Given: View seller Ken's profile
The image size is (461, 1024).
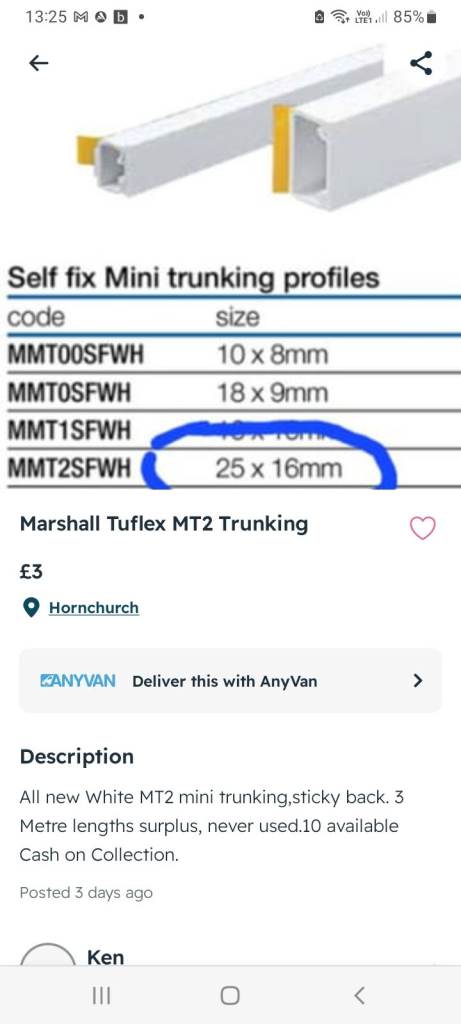Looking at the screenshot, I should click(105, 957).
